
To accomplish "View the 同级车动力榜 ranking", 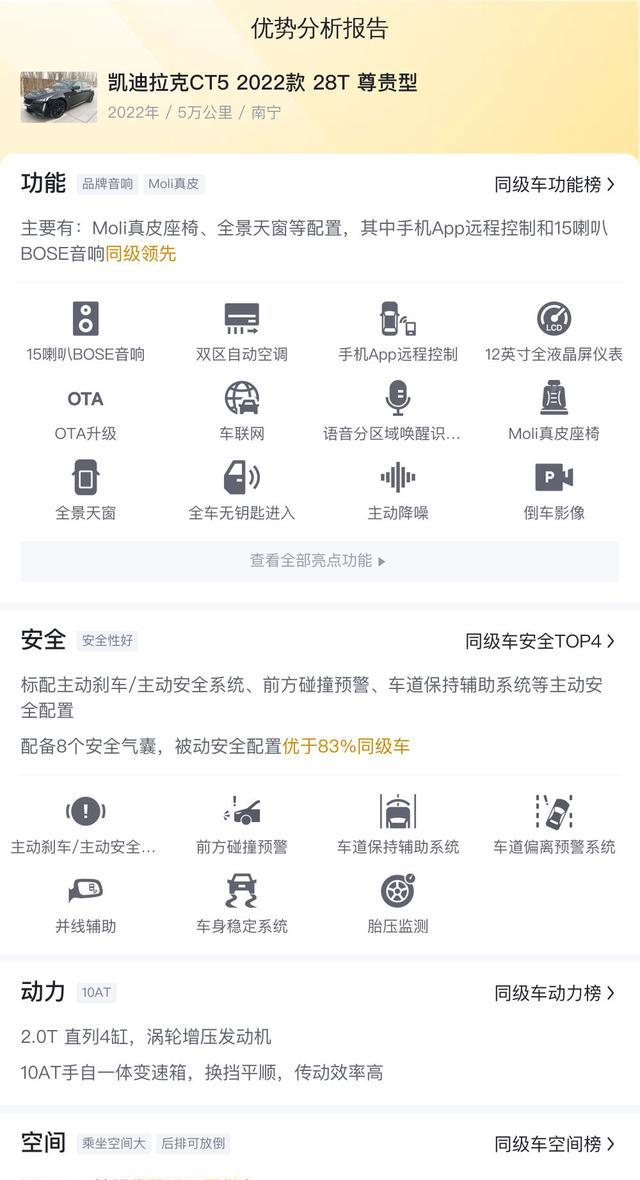I will tap(555, 993).
